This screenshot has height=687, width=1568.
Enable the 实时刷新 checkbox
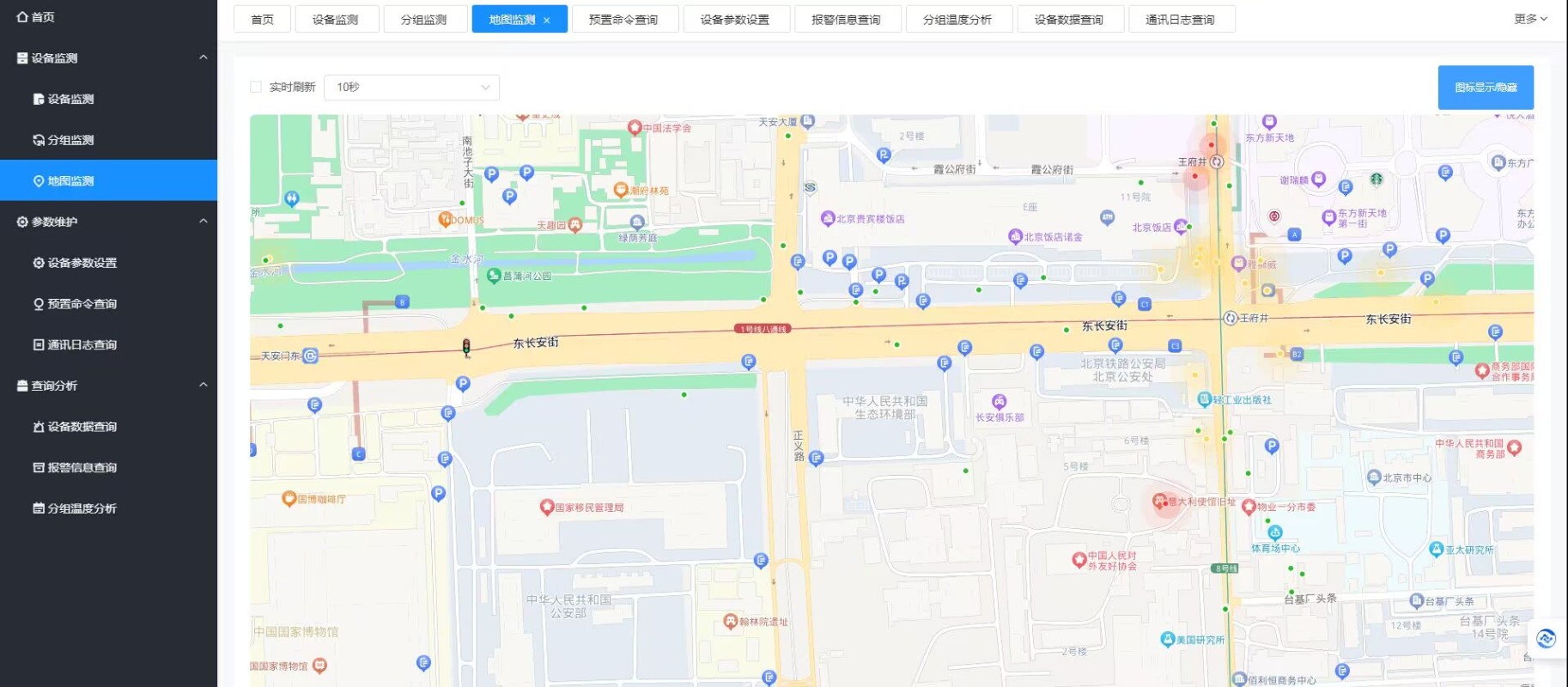coord(256,87)
